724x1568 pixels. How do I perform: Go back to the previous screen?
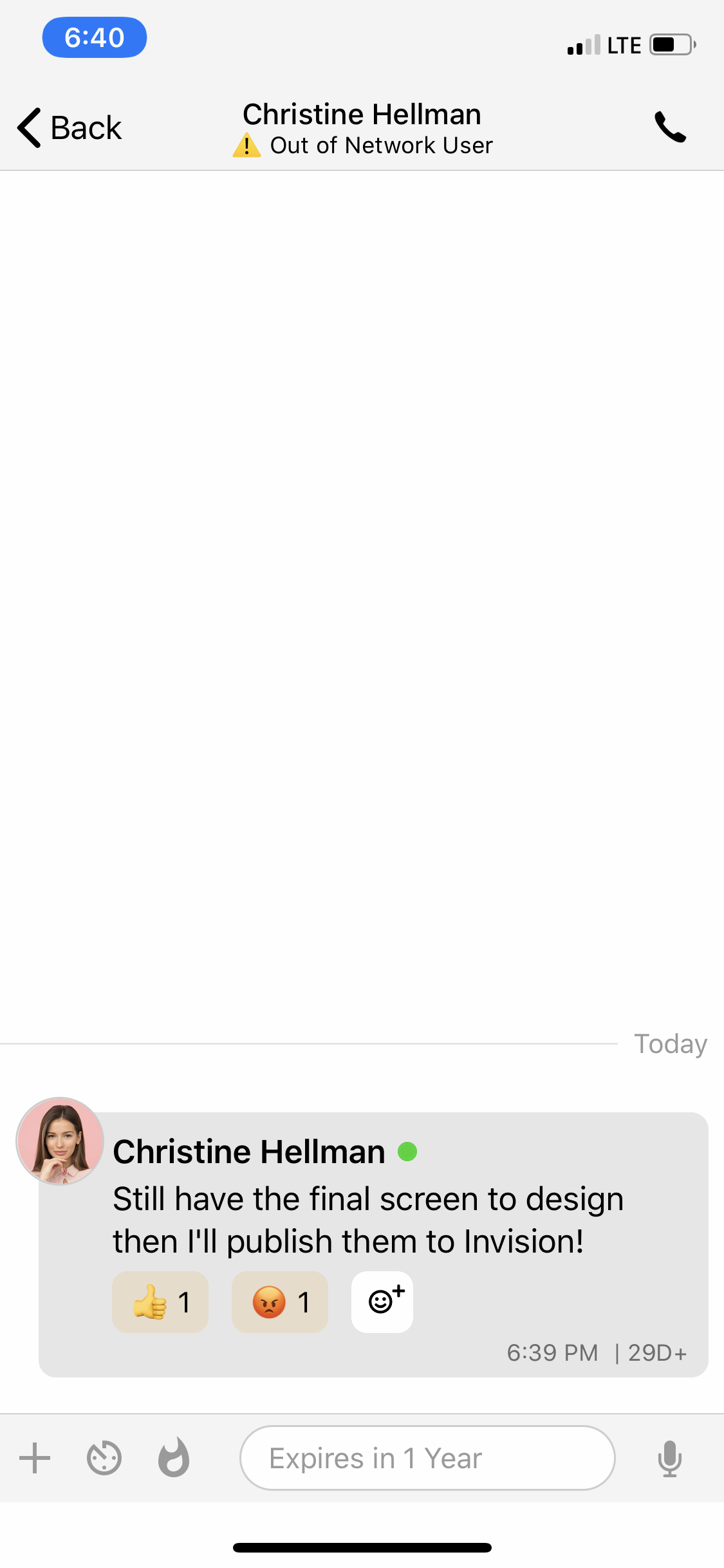point(70,127)
